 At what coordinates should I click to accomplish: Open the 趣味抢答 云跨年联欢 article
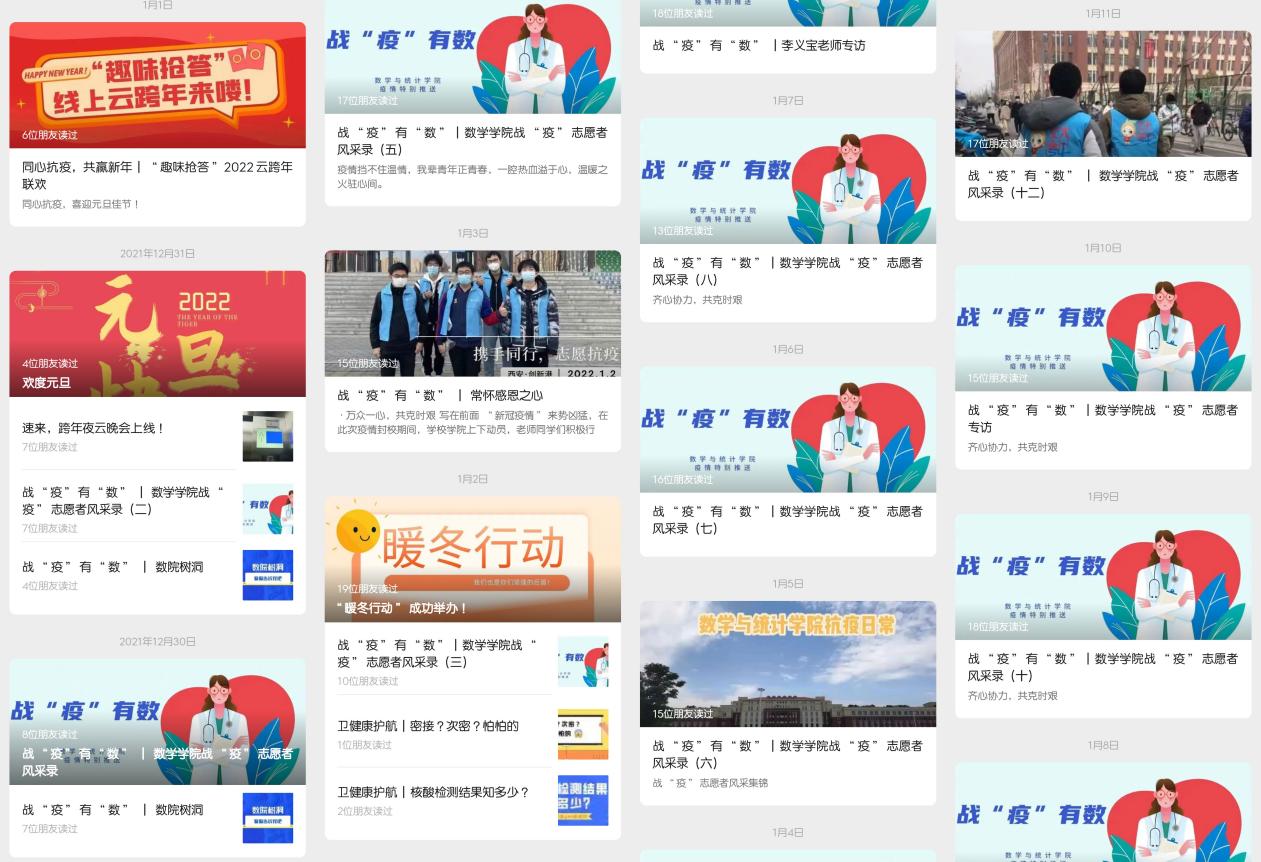(x=157, y=175)
